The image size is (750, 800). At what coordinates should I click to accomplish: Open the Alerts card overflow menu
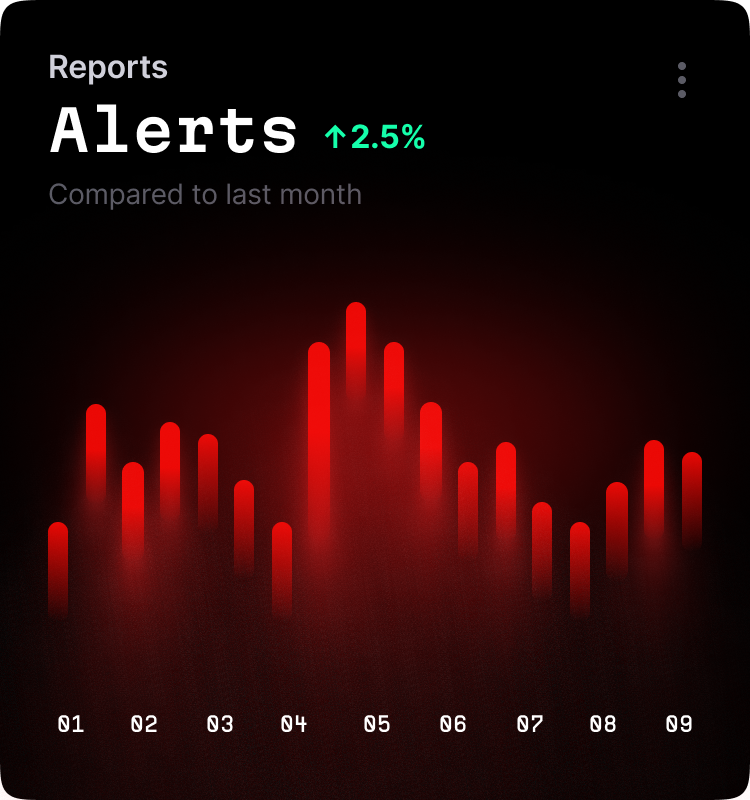(x=681, y=80)
